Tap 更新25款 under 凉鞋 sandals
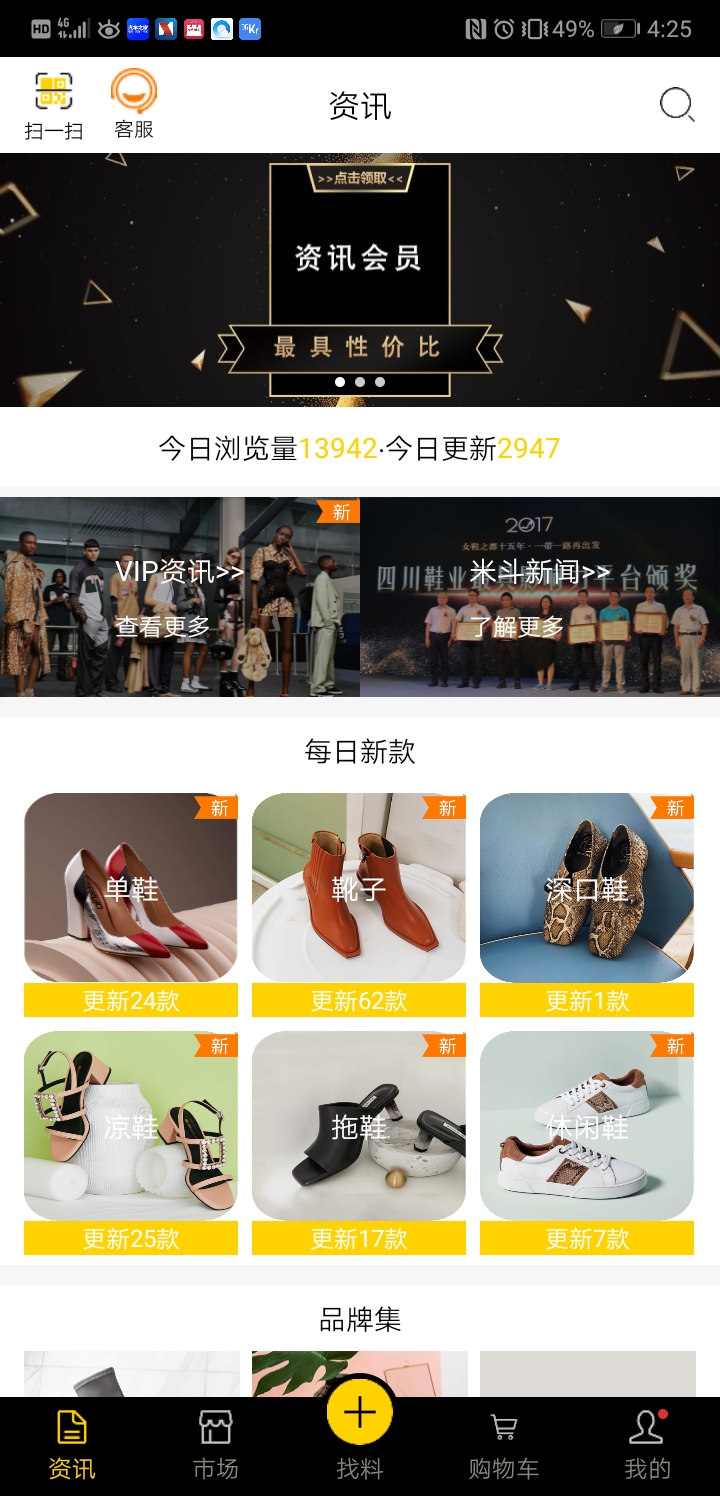This screenshot has height=1496, width=720. click(131, 1239)
